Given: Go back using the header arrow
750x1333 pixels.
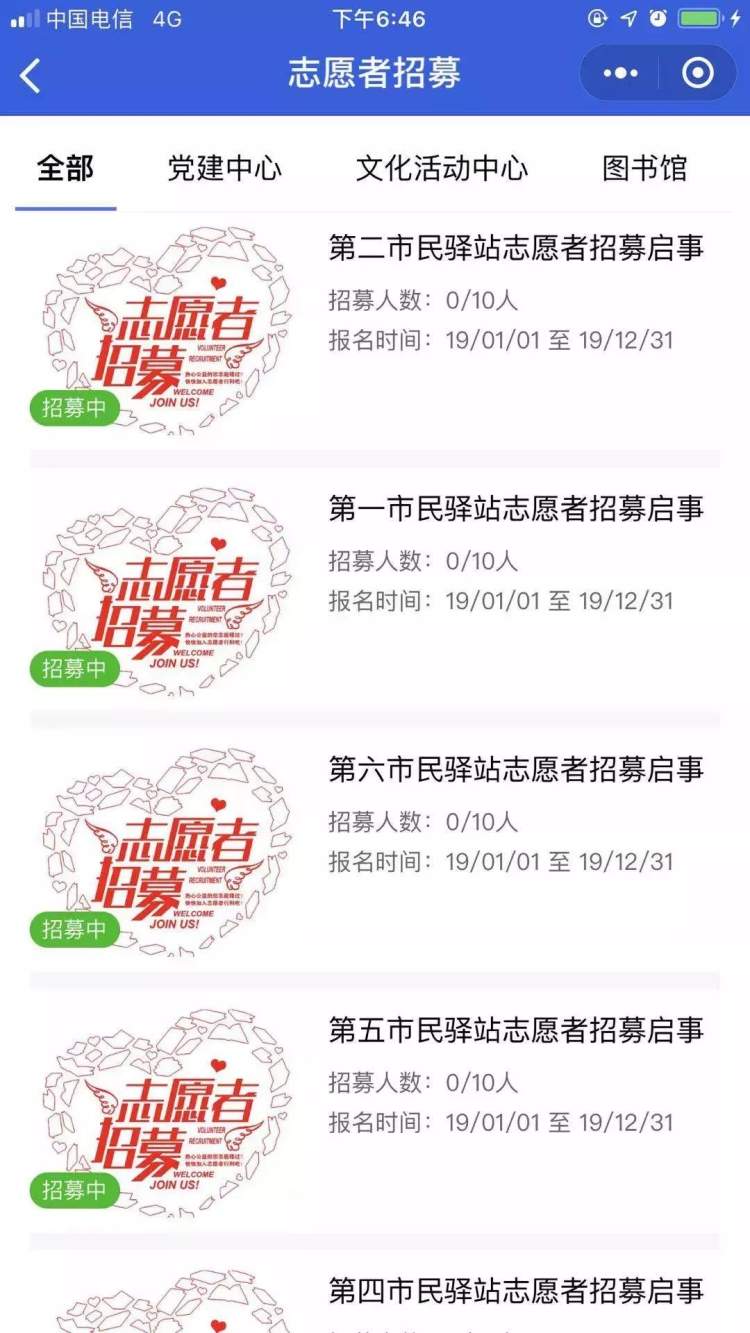Looking at the screenshot, I should tap(31, 75).
